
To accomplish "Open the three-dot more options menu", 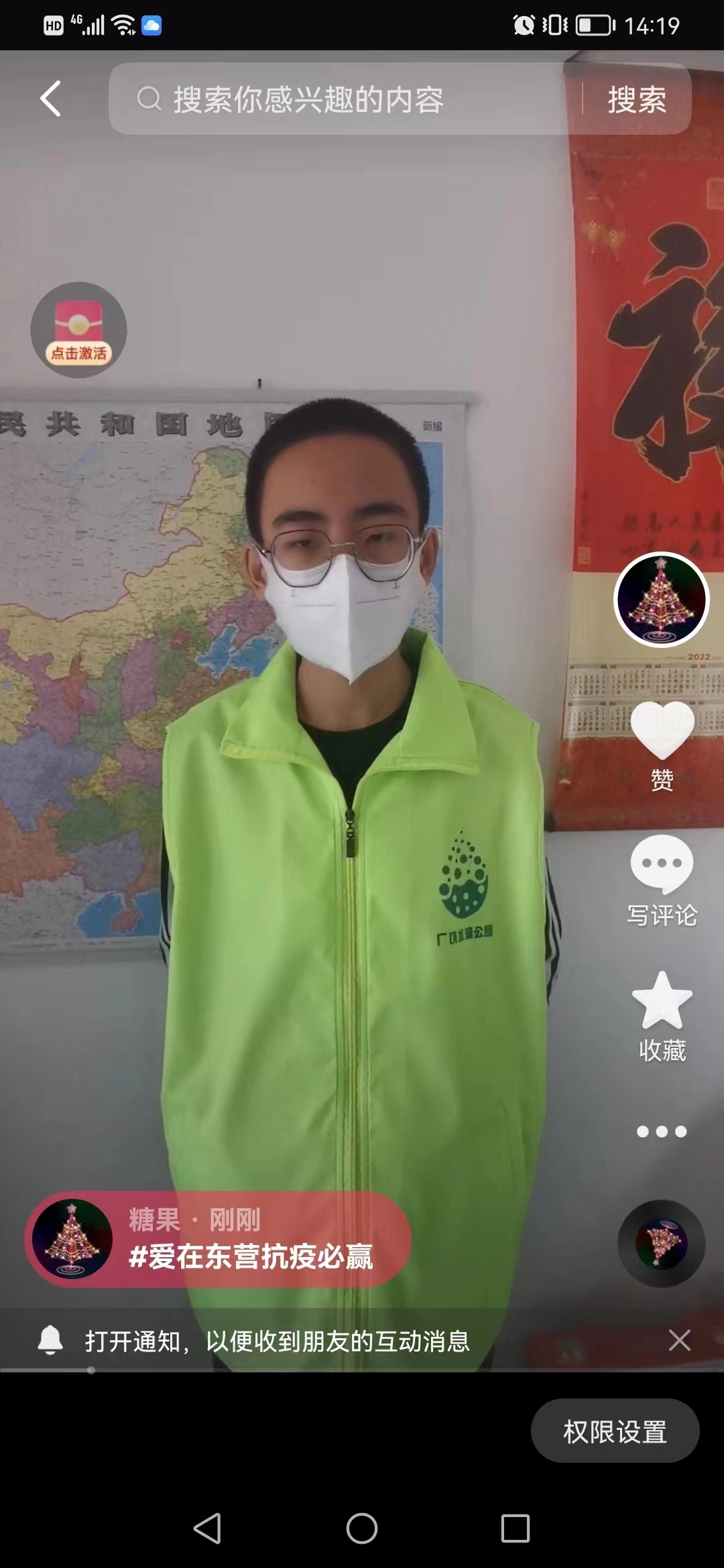I will point(662,1132).
